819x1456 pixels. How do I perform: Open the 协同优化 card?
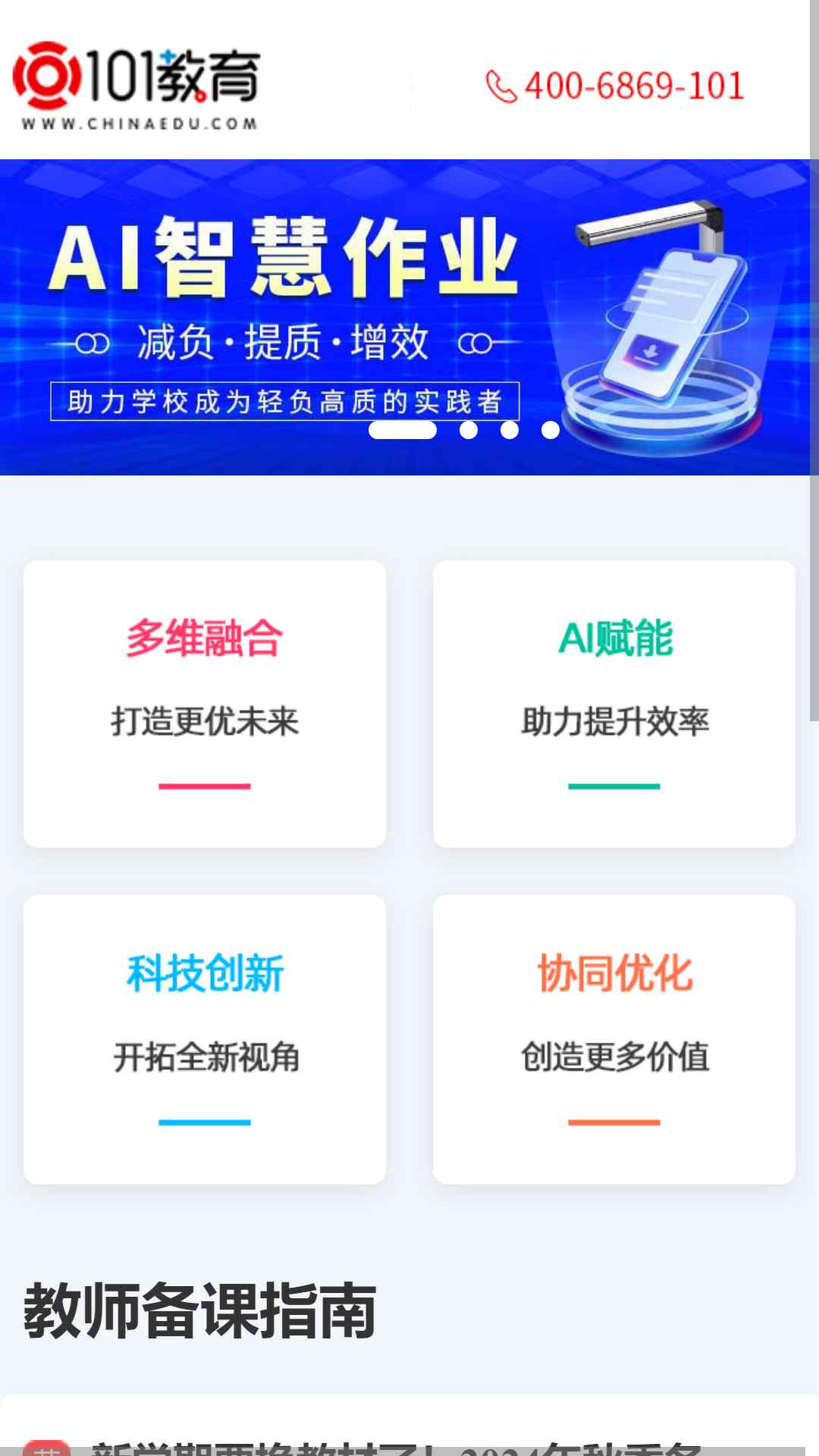coord(614,1038)
